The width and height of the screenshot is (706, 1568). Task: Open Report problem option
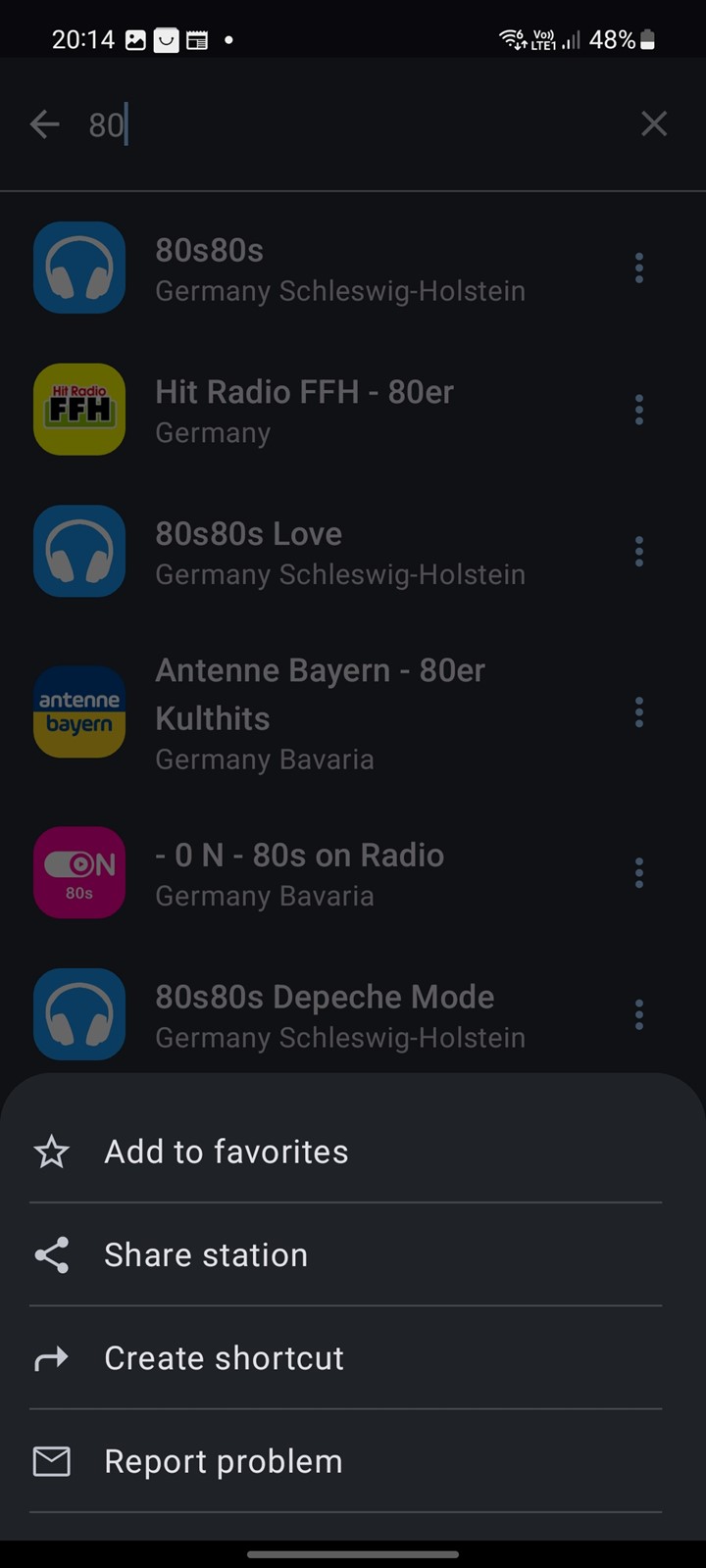346,1461
